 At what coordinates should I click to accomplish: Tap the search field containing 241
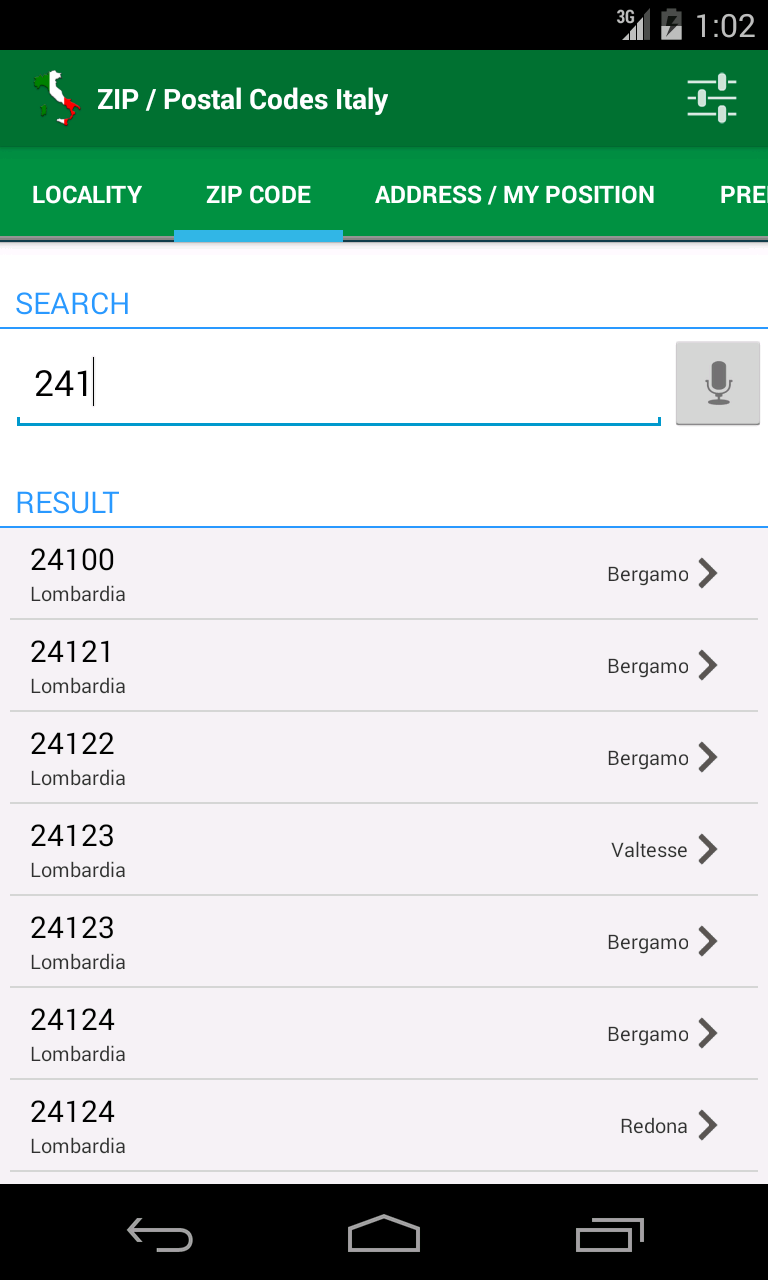click(x=338, y=384)
